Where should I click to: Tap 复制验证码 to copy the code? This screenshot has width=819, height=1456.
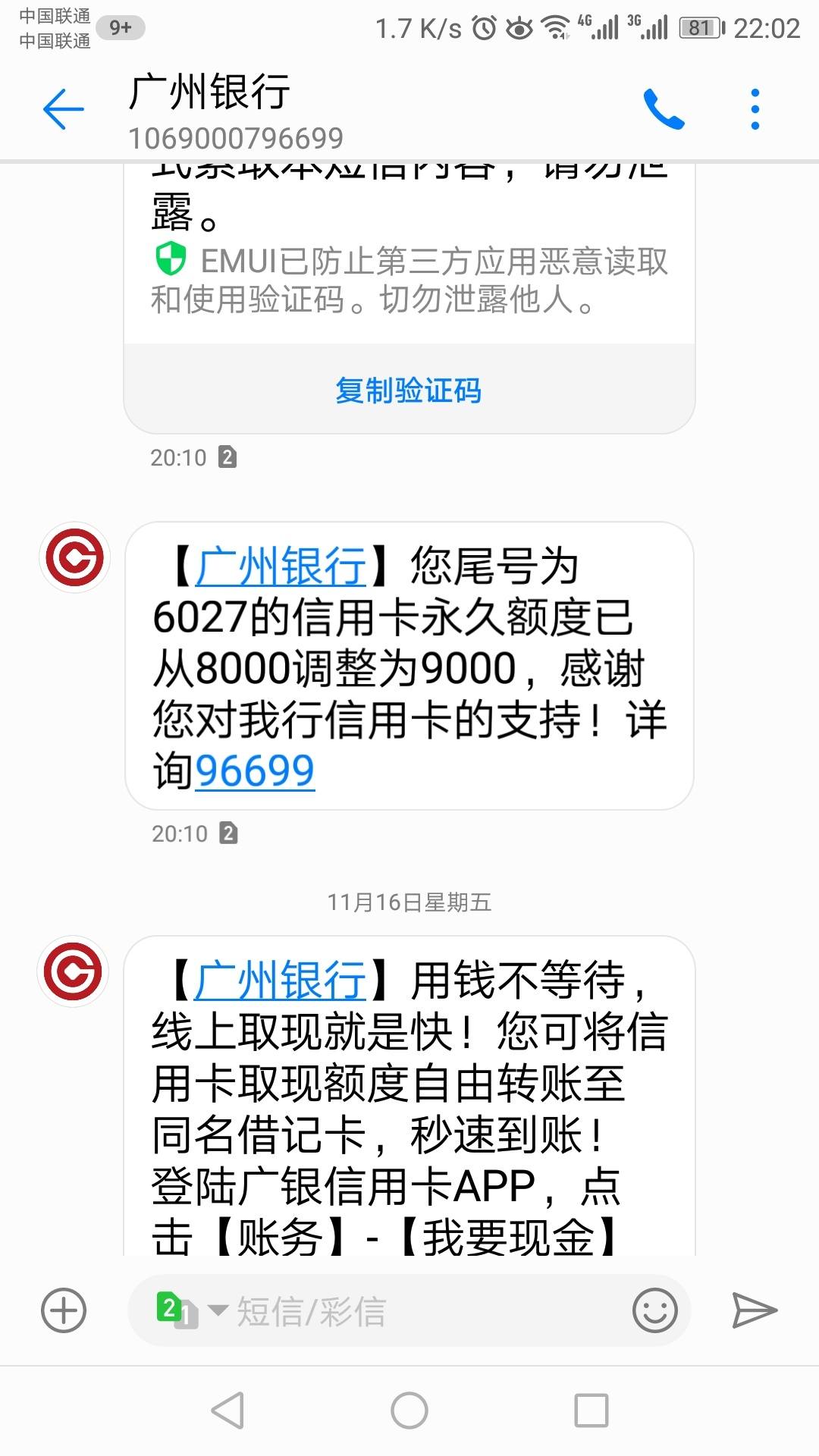[409, 391]
